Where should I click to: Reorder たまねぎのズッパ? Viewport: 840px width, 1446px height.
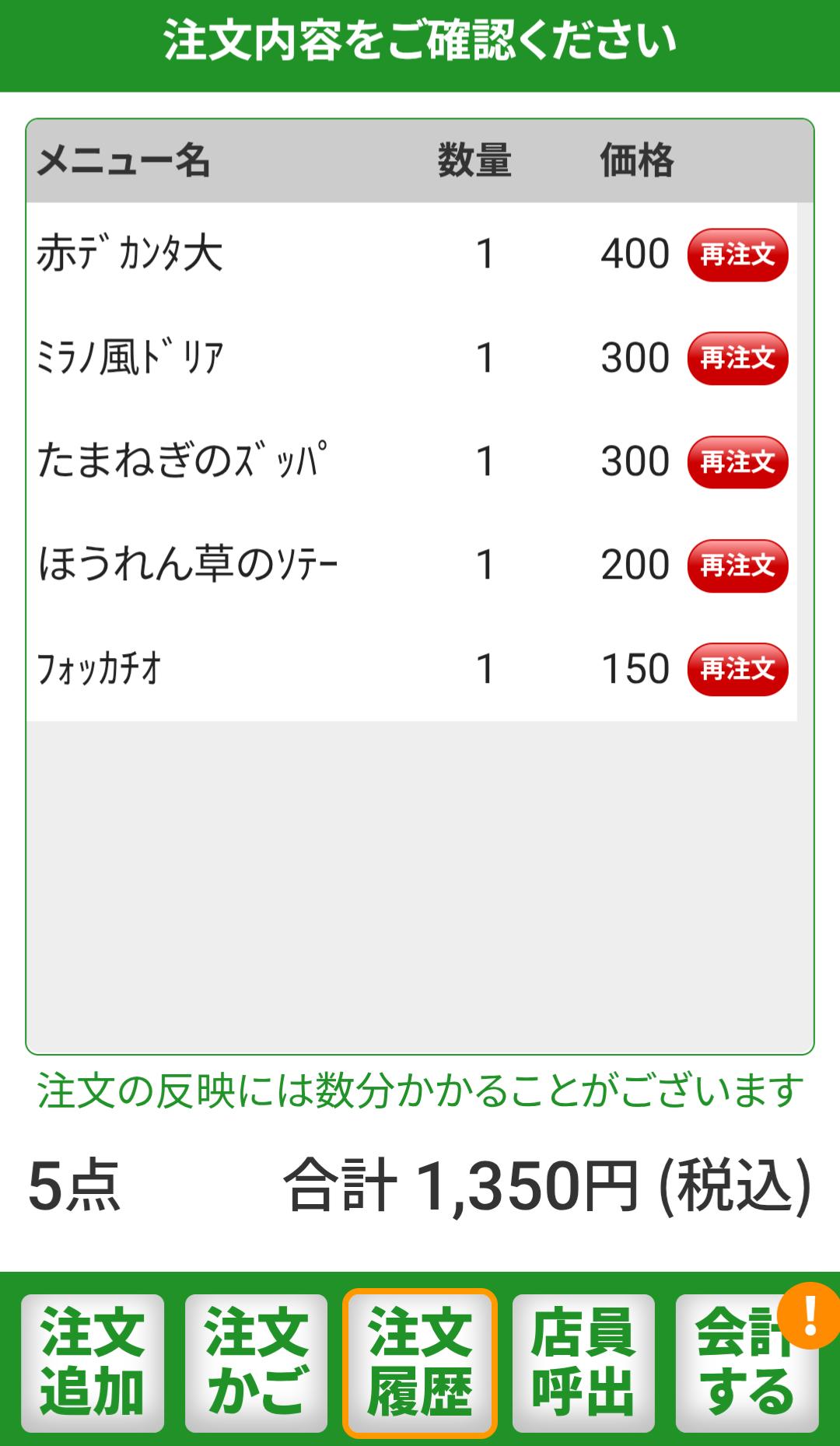coord(737,462)
